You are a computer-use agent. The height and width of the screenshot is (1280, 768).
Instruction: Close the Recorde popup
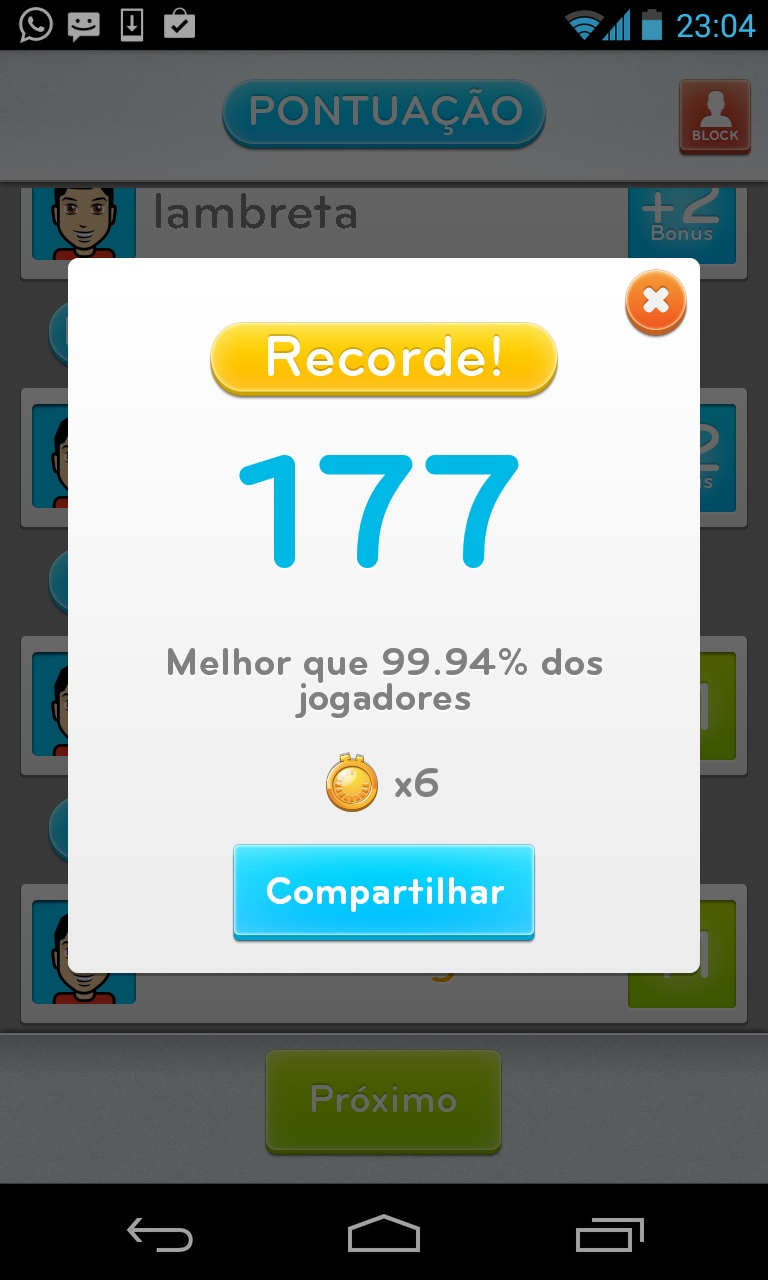point(656,301)
